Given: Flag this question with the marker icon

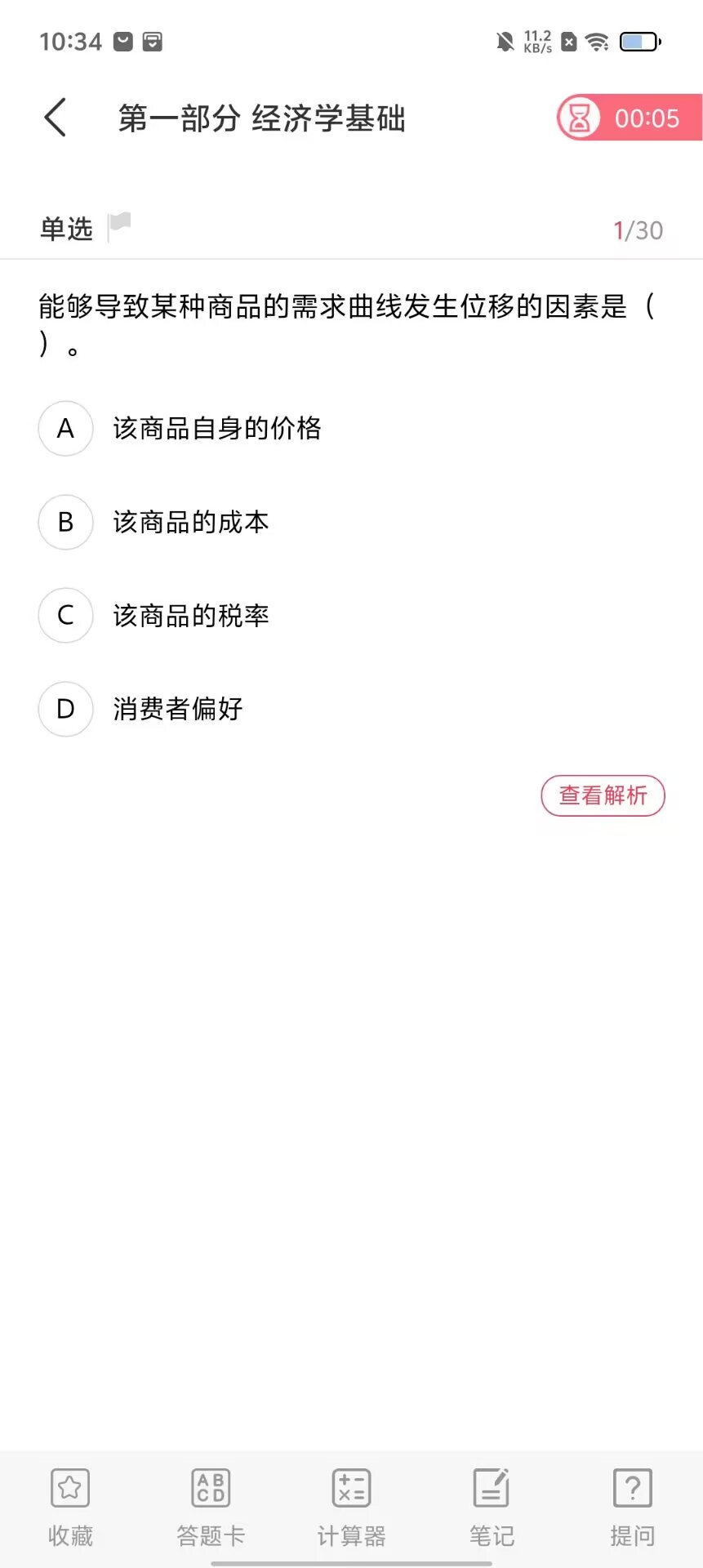Looking at the screenshot, I should click(x=119, y=226).
